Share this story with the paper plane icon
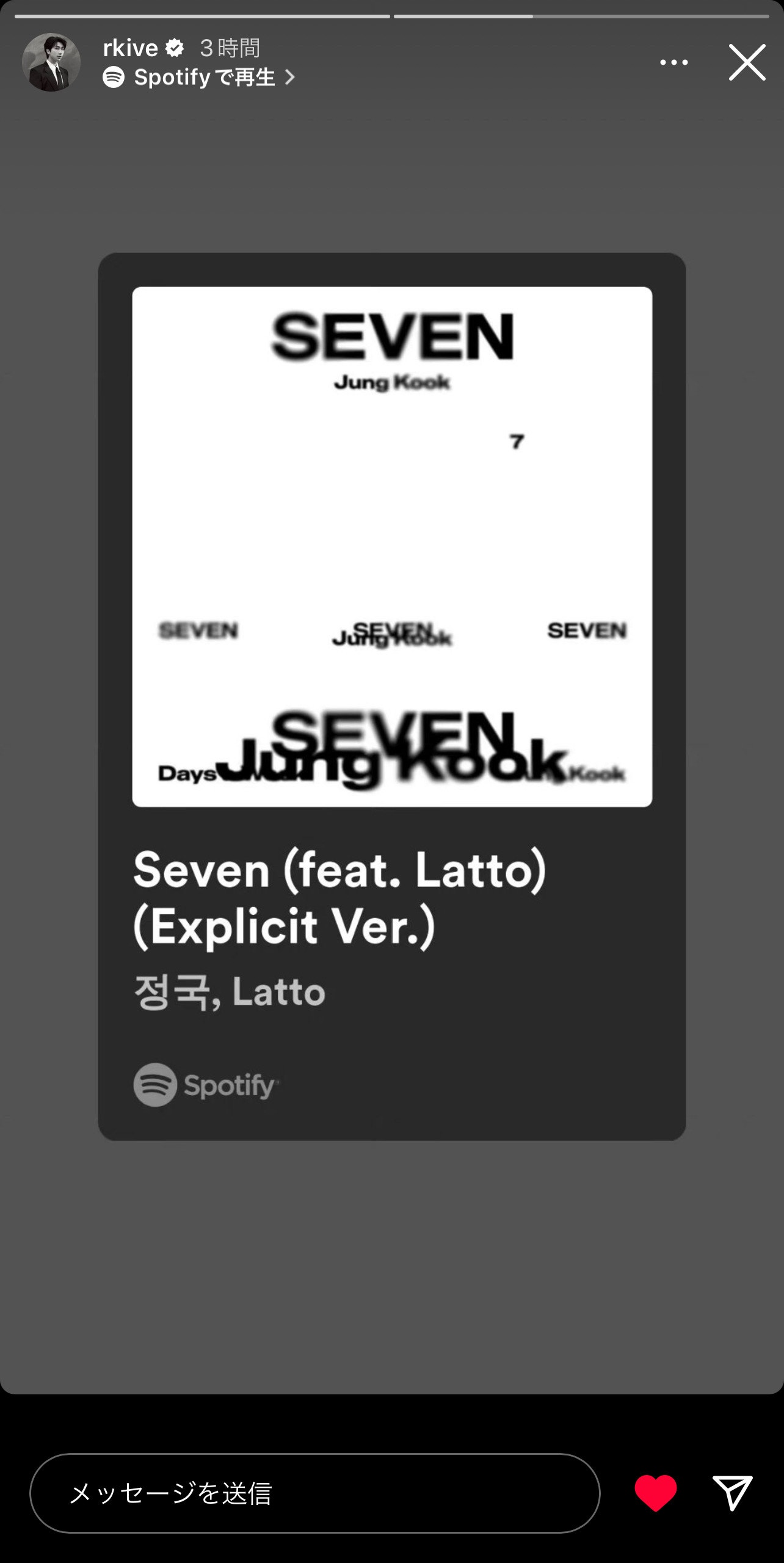Viewport: 784px width, 1563px height. coord(732,1493)
